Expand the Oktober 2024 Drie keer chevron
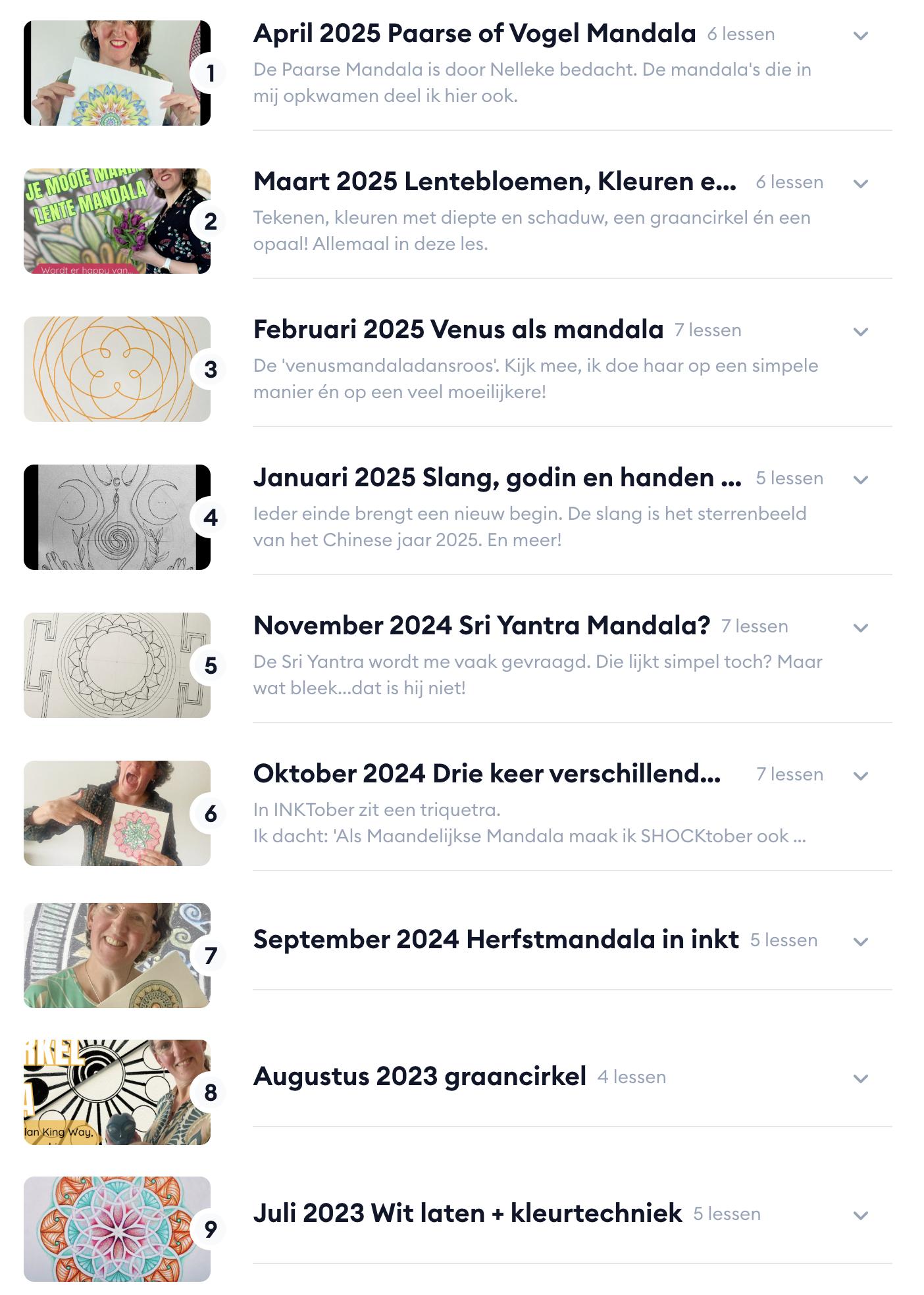Screen dimensions: 924x1295 coord(860,776)
